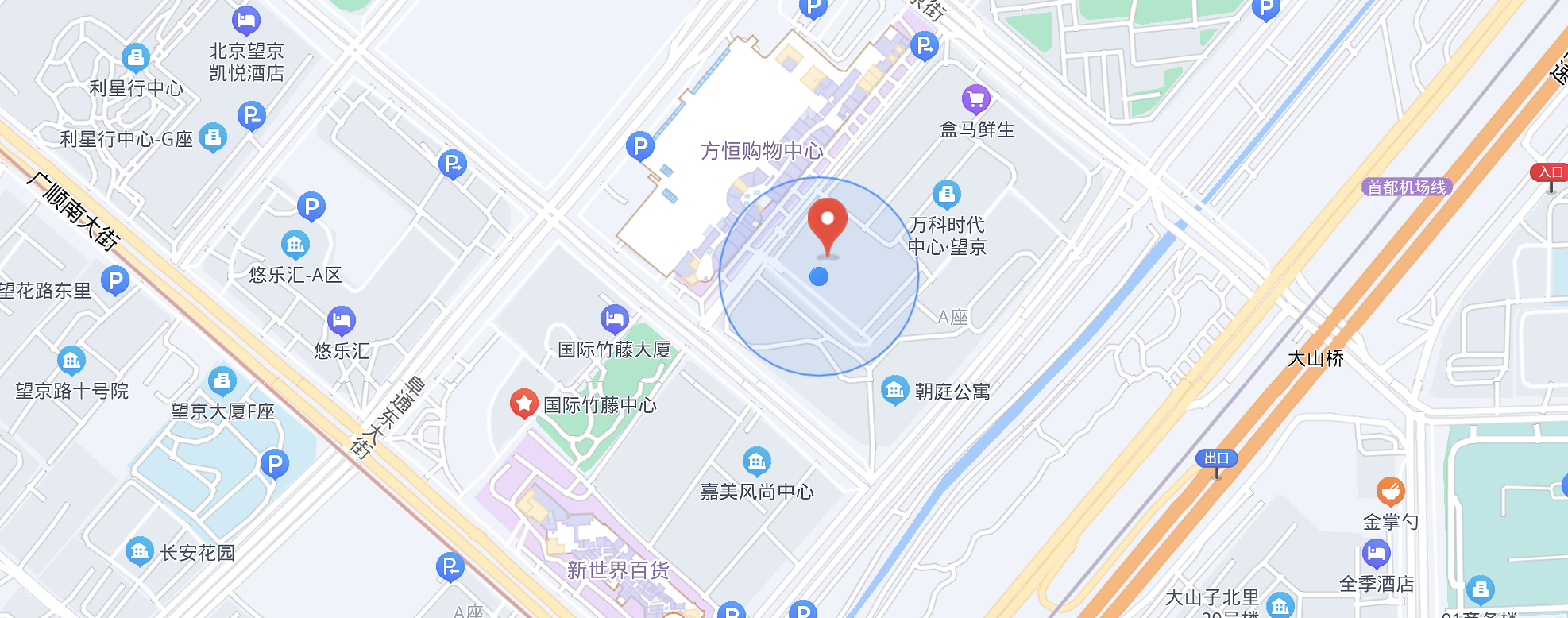The image size is (1568, 618).
Task: Select the 新世界百货 department store
Action: point(617,570)
